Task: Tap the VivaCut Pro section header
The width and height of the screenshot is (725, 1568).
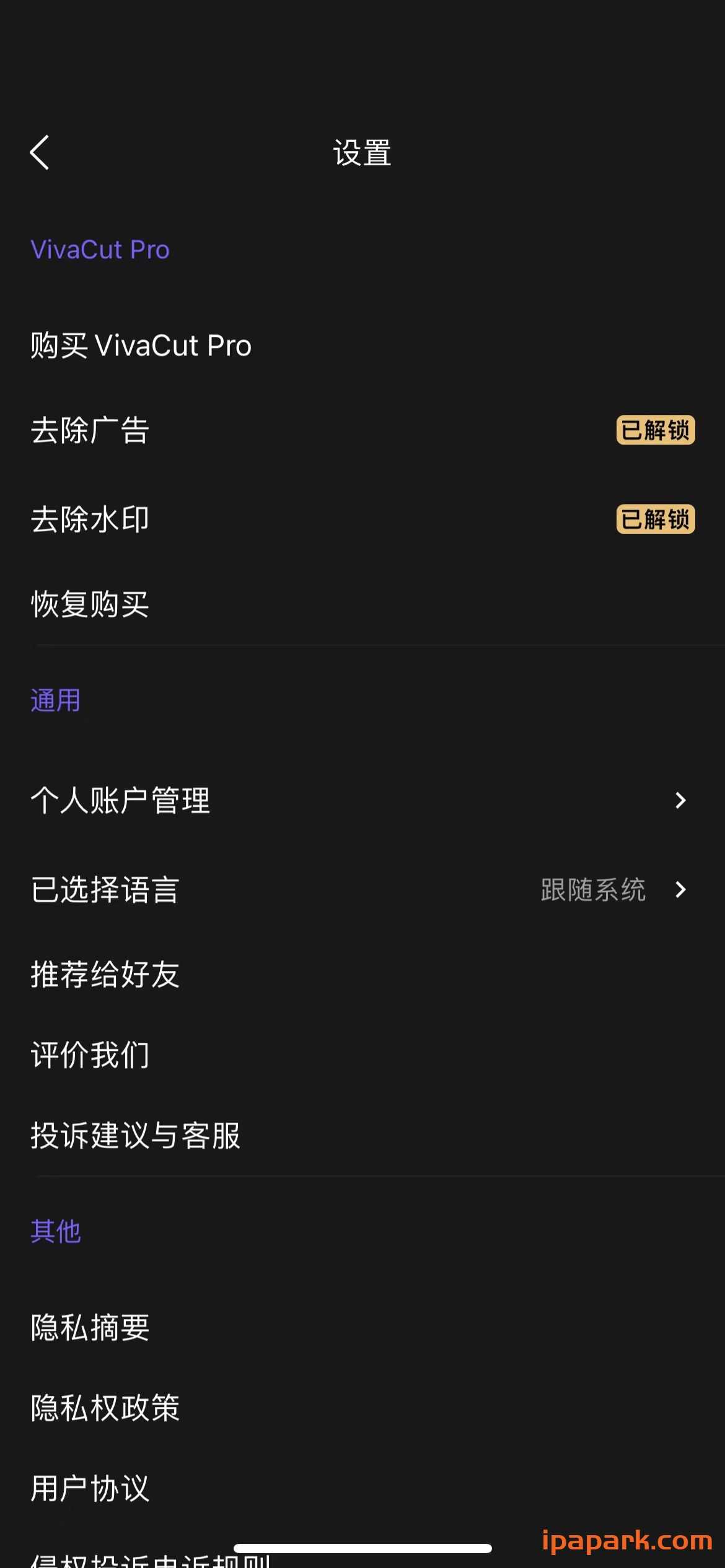Action: (x=100, y=249)
